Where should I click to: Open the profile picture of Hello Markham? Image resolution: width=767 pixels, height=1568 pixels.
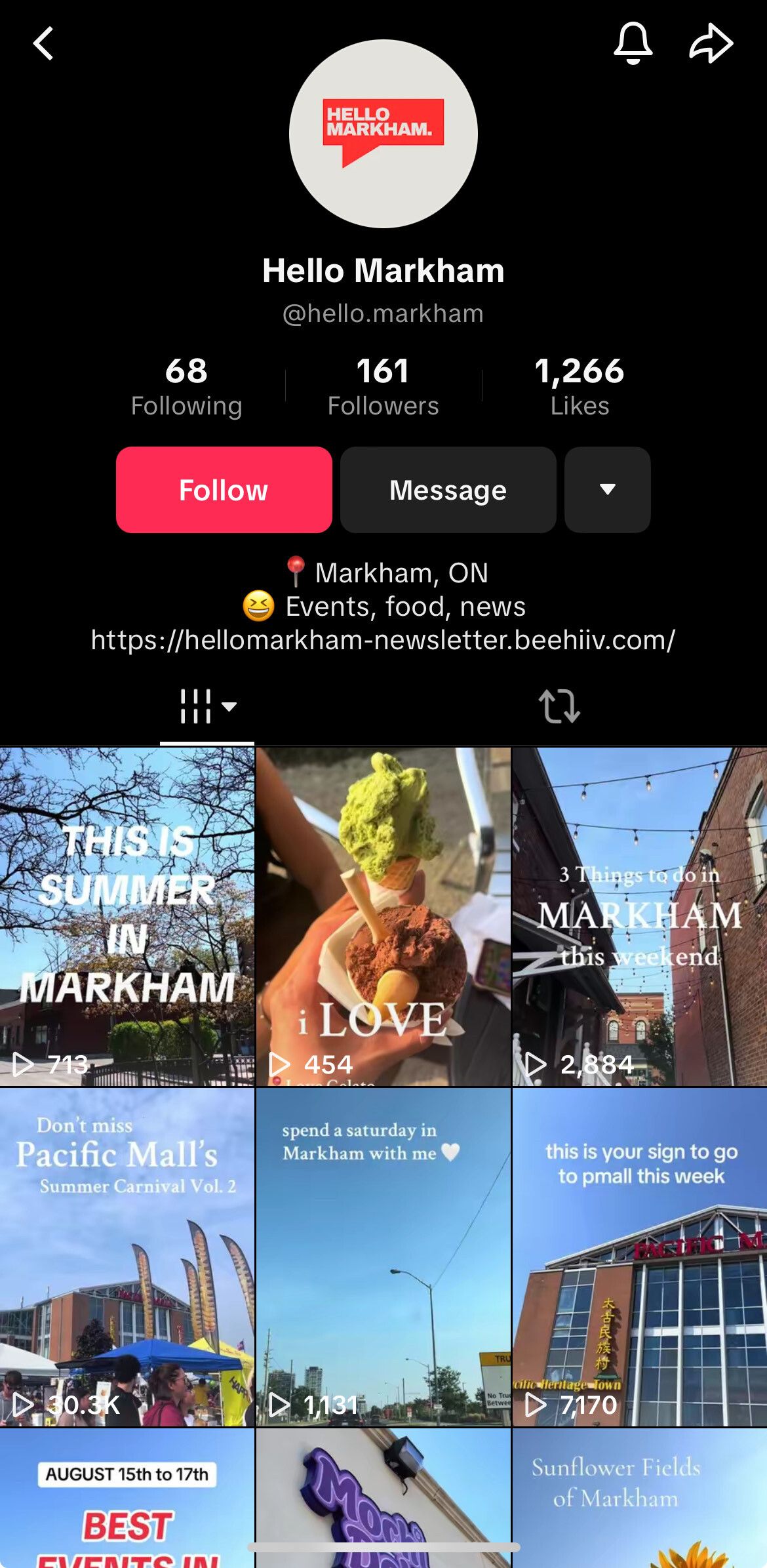[x=383, y=134]
